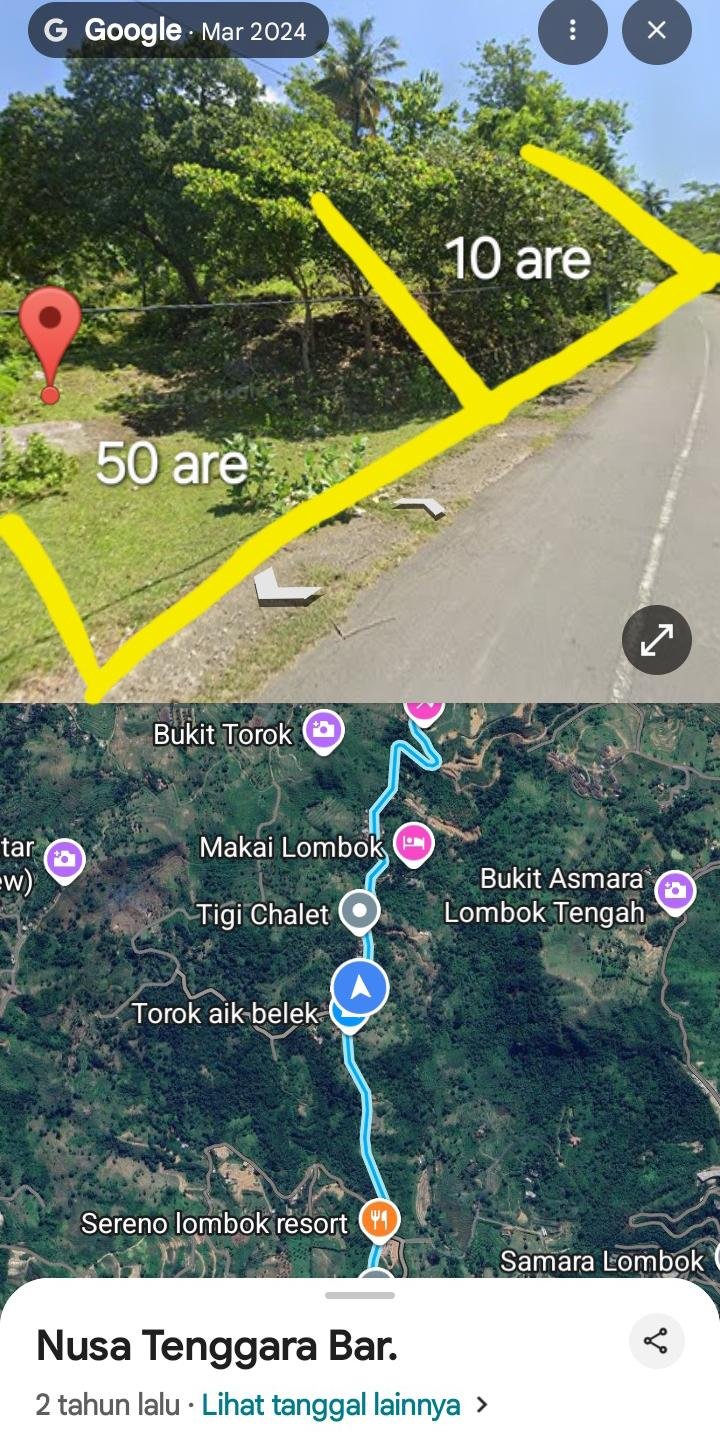Open Bukit Asmara Lombok Tengah marker
This screenshot has width=720, height=1446.
[675, 891]
